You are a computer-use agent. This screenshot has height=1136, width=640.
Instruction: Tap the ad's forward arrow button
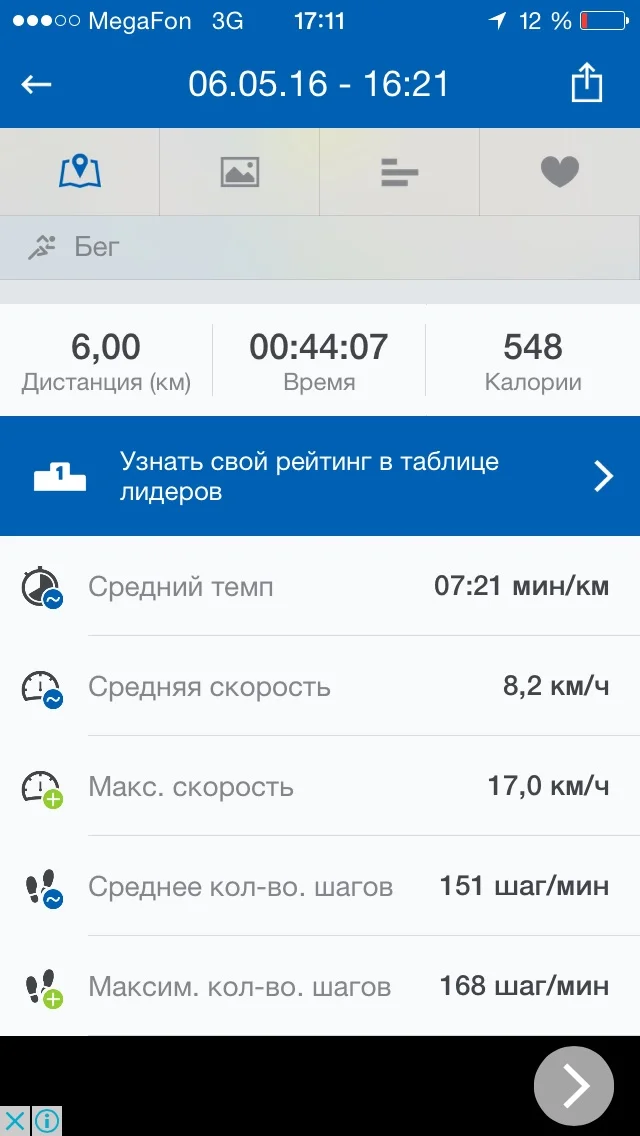coord(574,1086)
